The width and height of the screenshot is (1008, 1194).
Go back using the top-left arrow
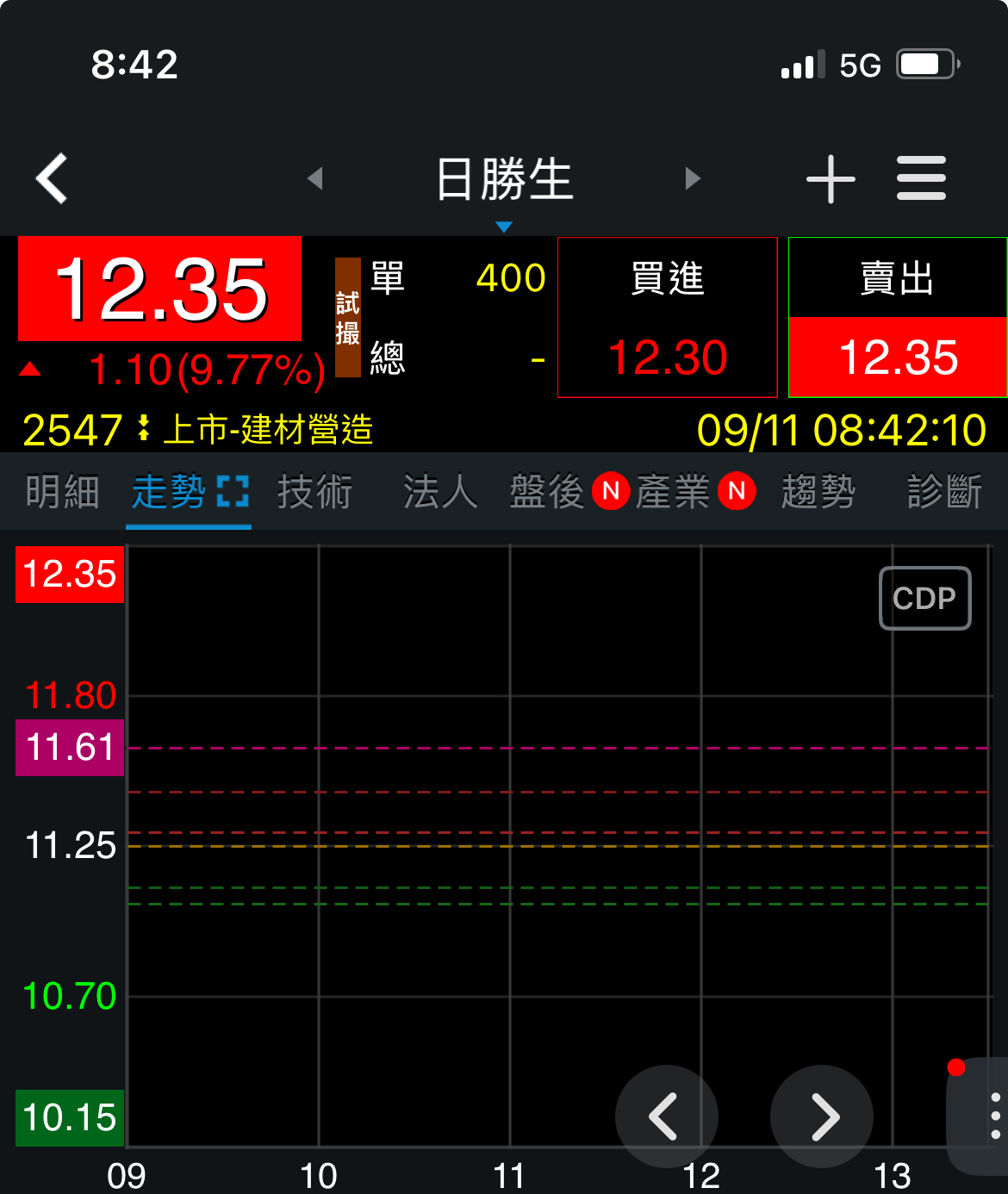point(53,179)
